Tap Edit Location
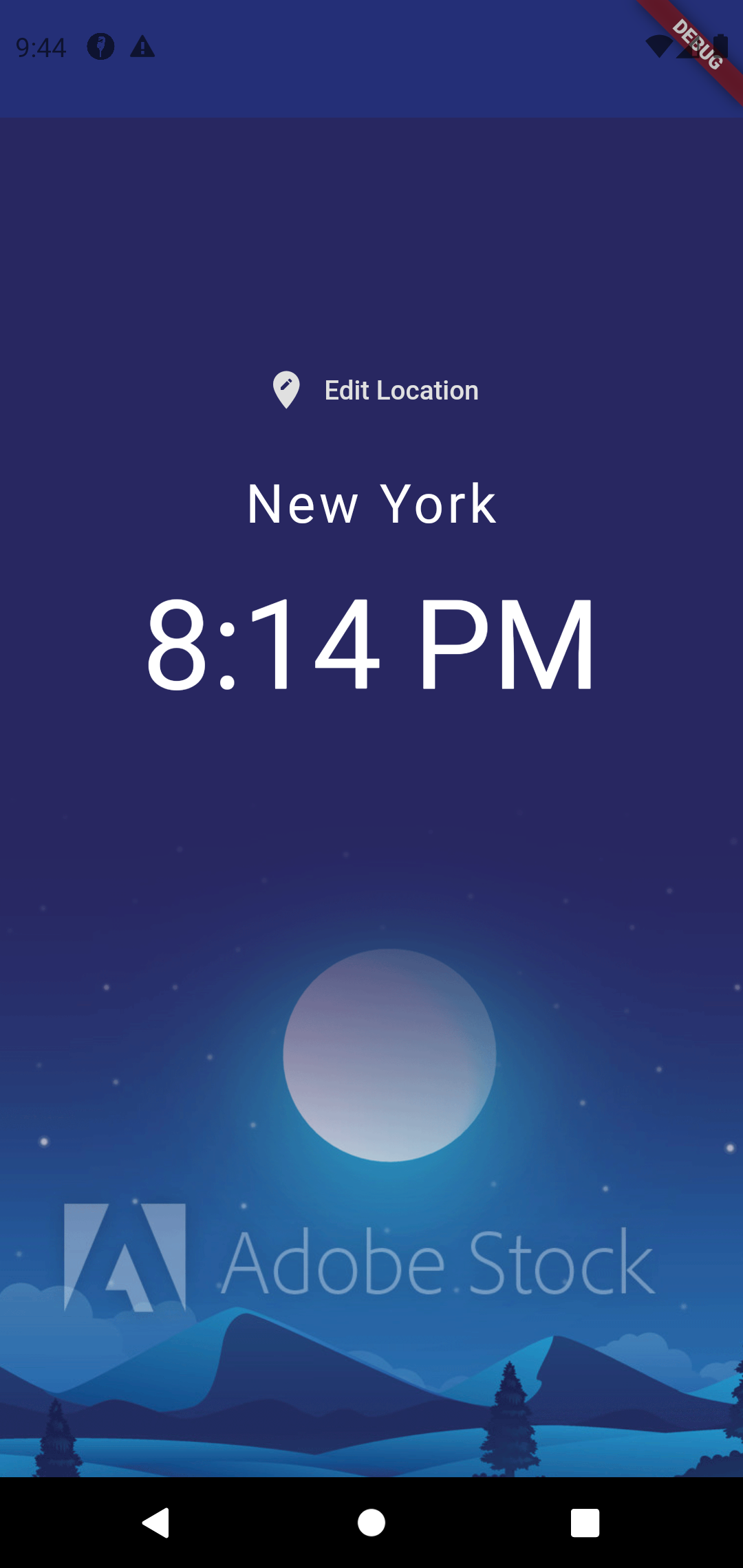The height and width of the screenshot is (1568, 743). click(401, 390)
